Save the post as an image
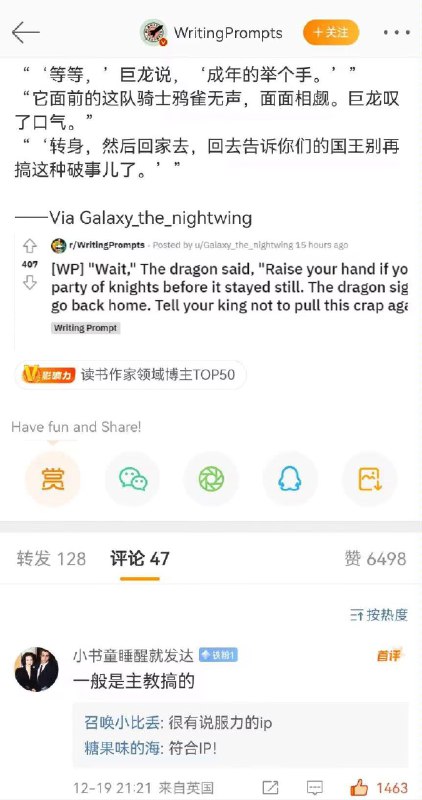The image size is (422, 800). click(x=369, y=479)
